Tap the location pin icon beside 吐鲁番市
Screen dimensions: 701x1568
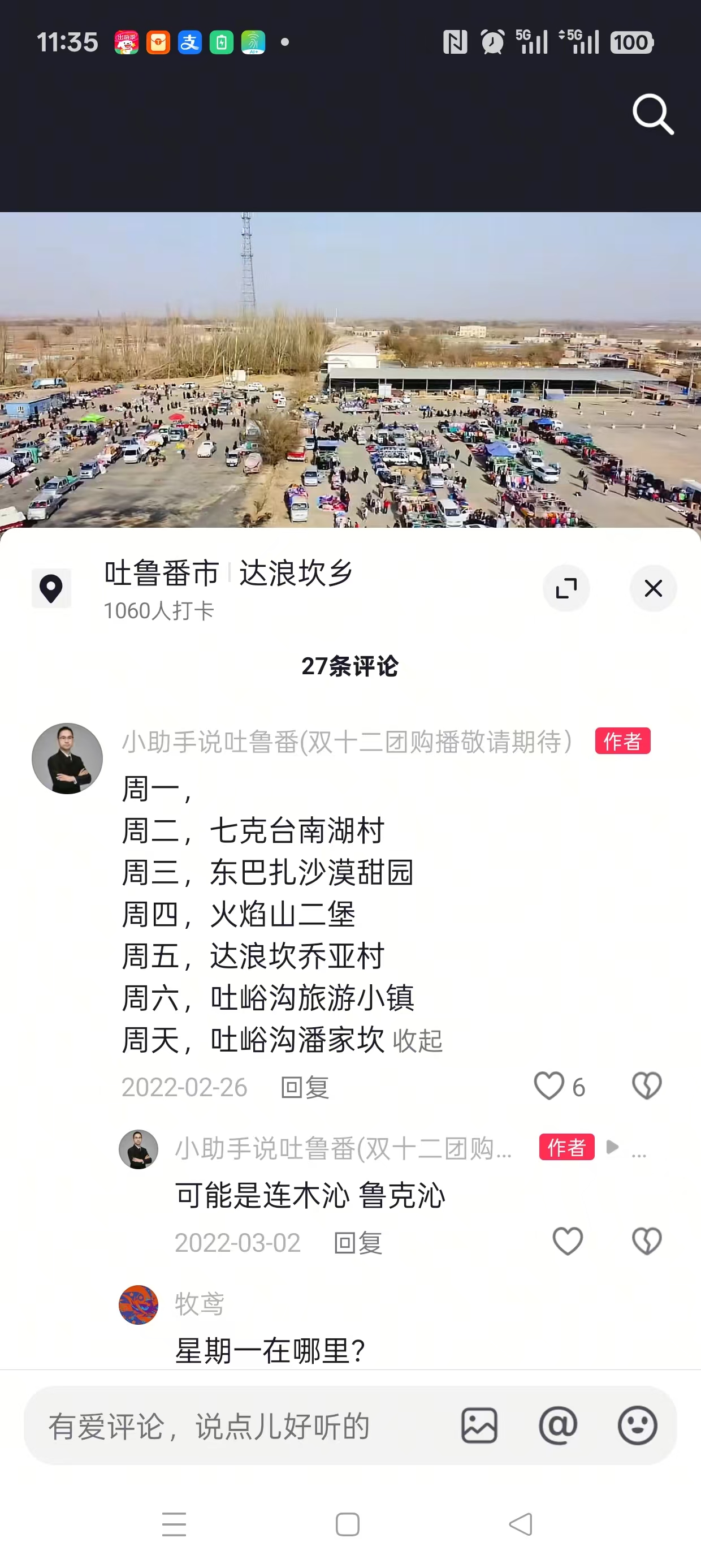tap(51, 588)
